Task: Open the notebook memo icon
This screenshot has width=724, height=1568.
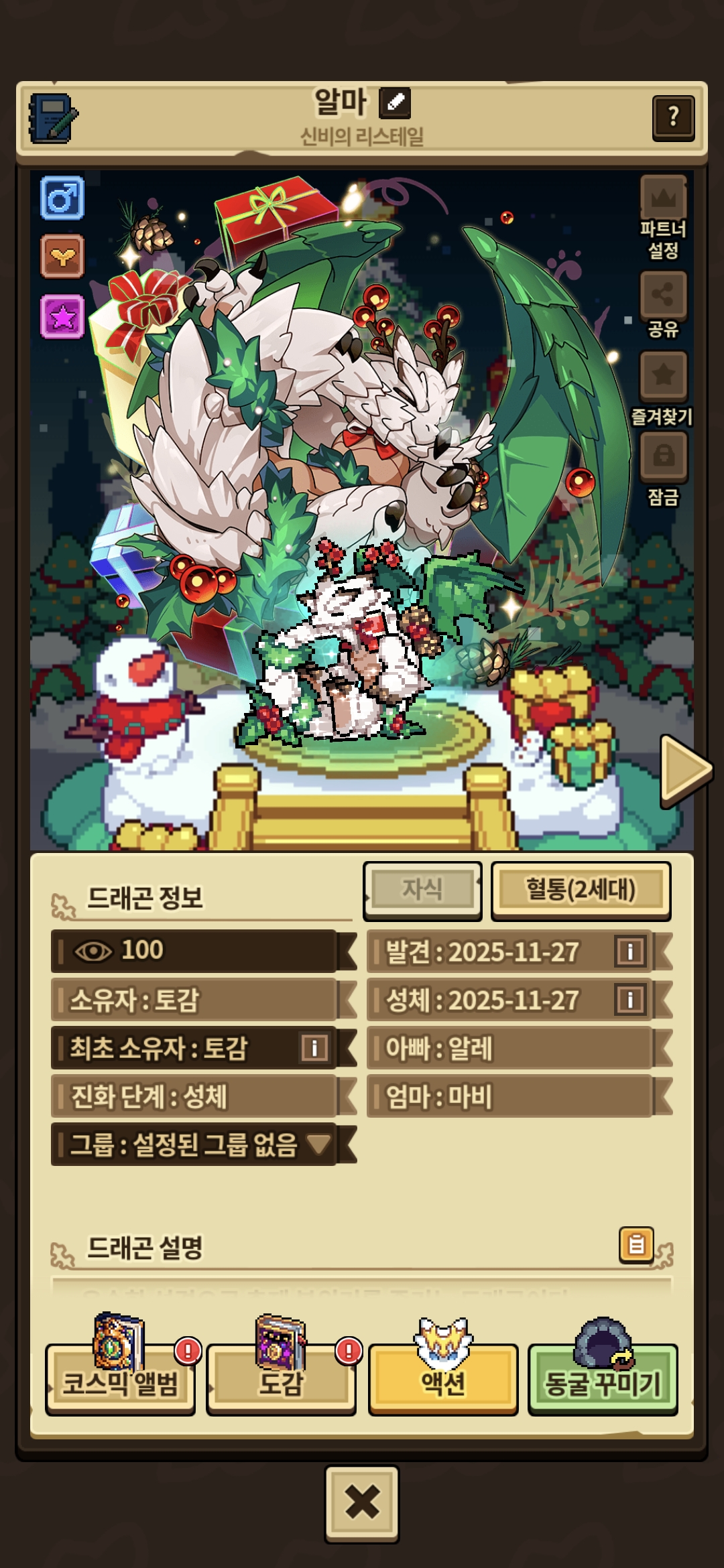Action: pyautogui.click(x=53, y=119)
